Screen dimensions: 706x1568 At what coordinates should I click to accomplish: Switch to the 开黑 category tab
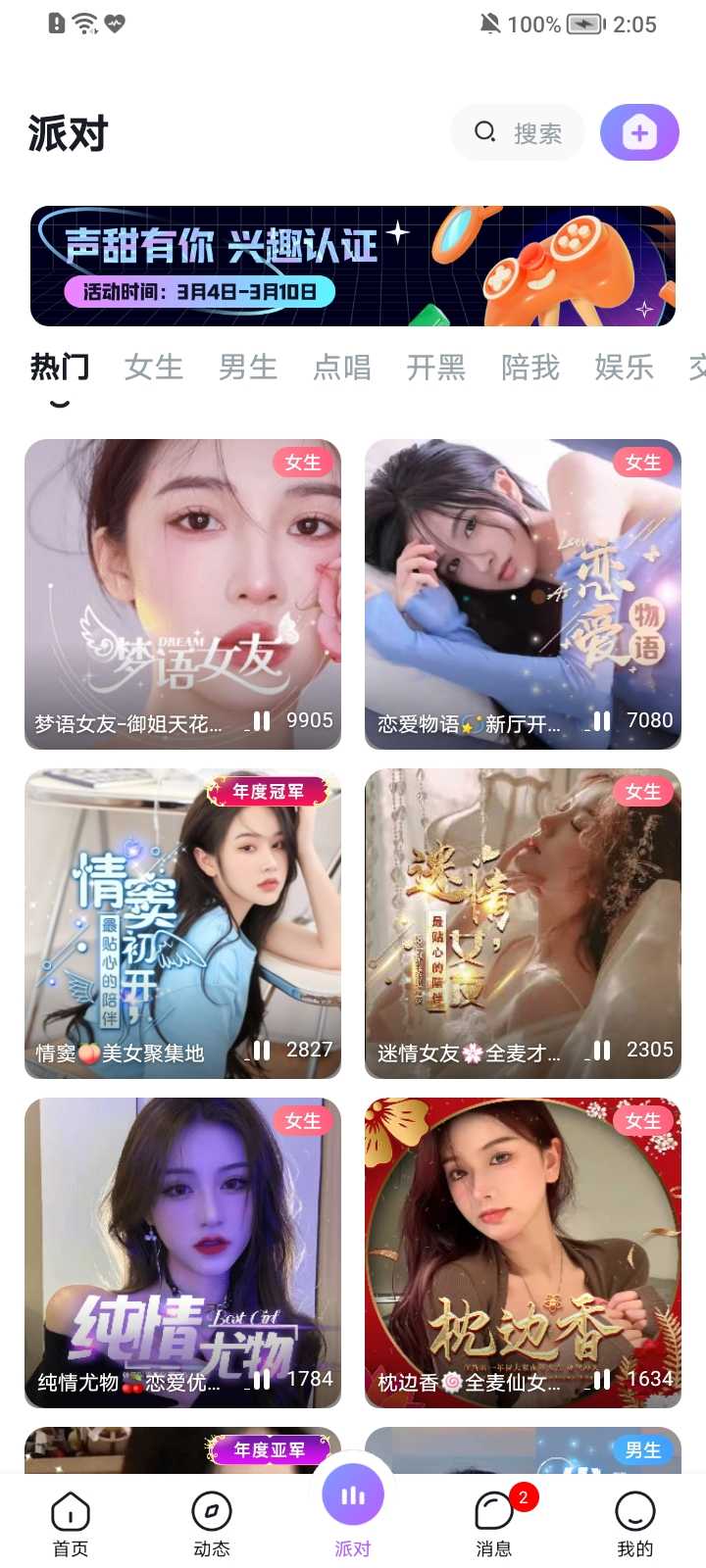(x=435, y=367)
